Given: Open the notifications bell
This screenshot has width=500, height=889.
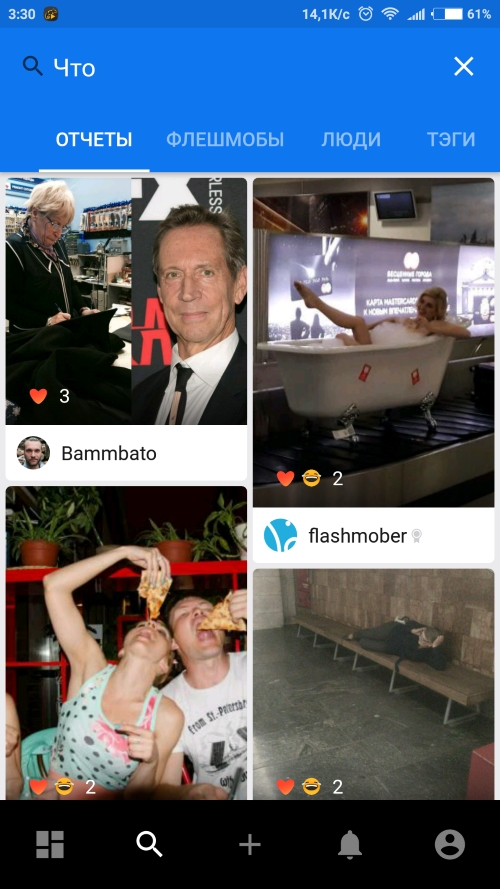Looking at the screenshot, I should (x=350, y=845).
